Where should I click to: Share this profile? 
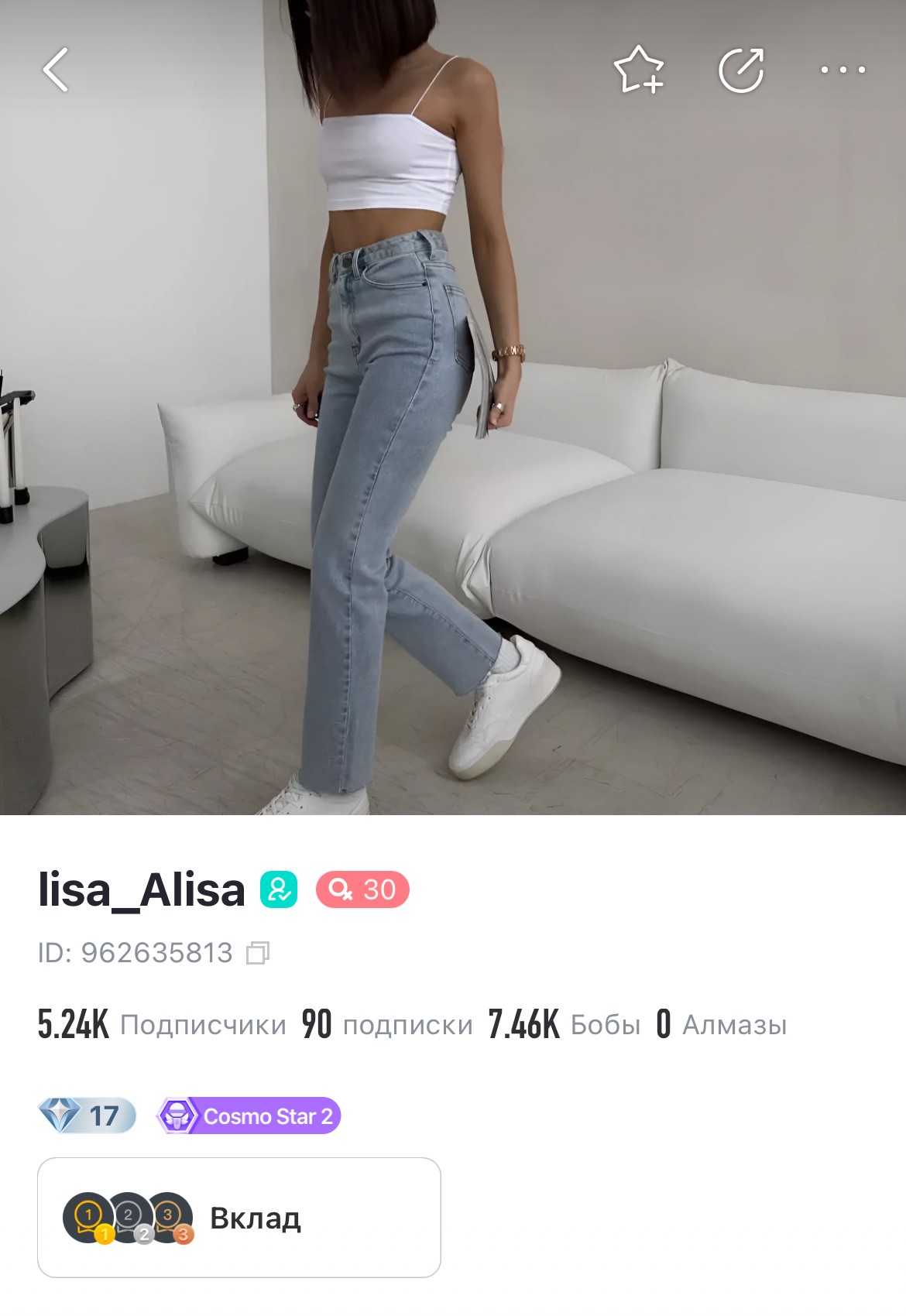click(x=741, y=70)
